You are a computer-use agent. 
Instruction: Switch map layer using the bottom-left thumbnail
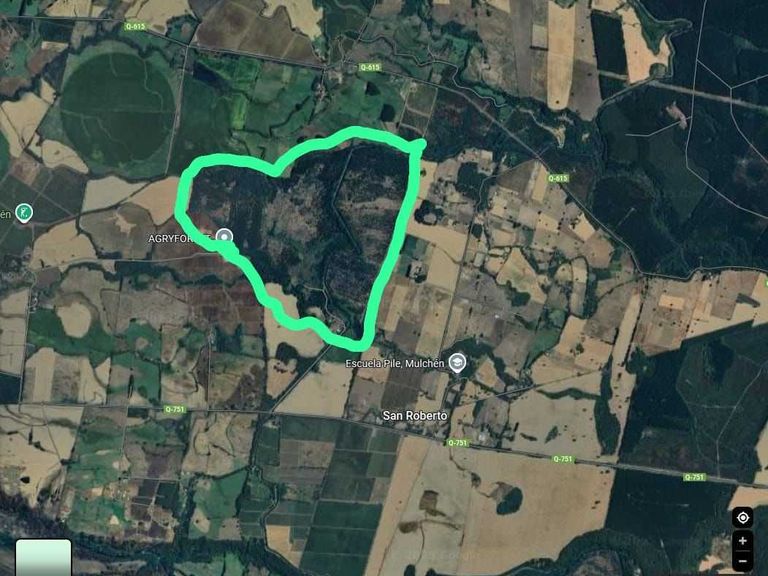point(43,558)
